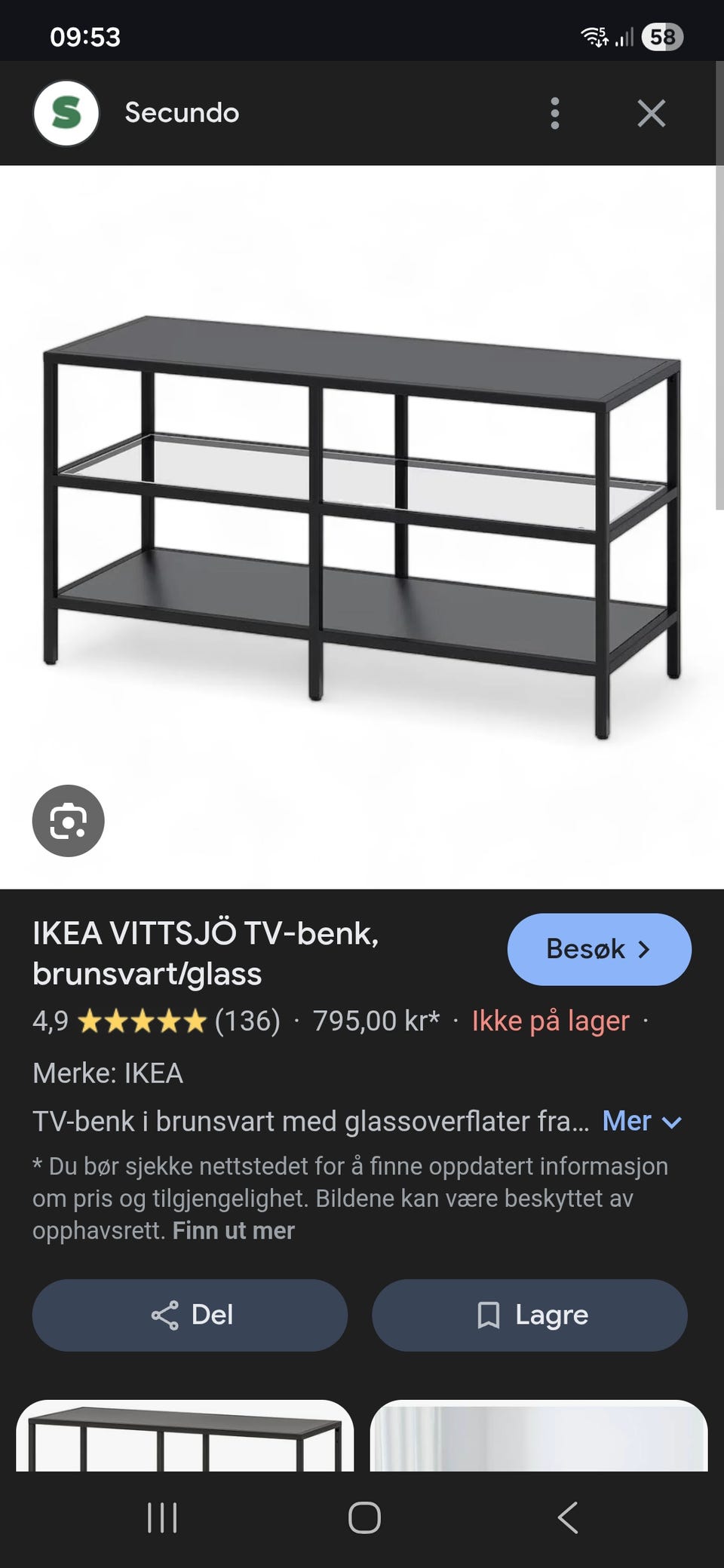Tap the Besøk button
The height and width of the screenshot is (1568, 724).
click(600, 949)
